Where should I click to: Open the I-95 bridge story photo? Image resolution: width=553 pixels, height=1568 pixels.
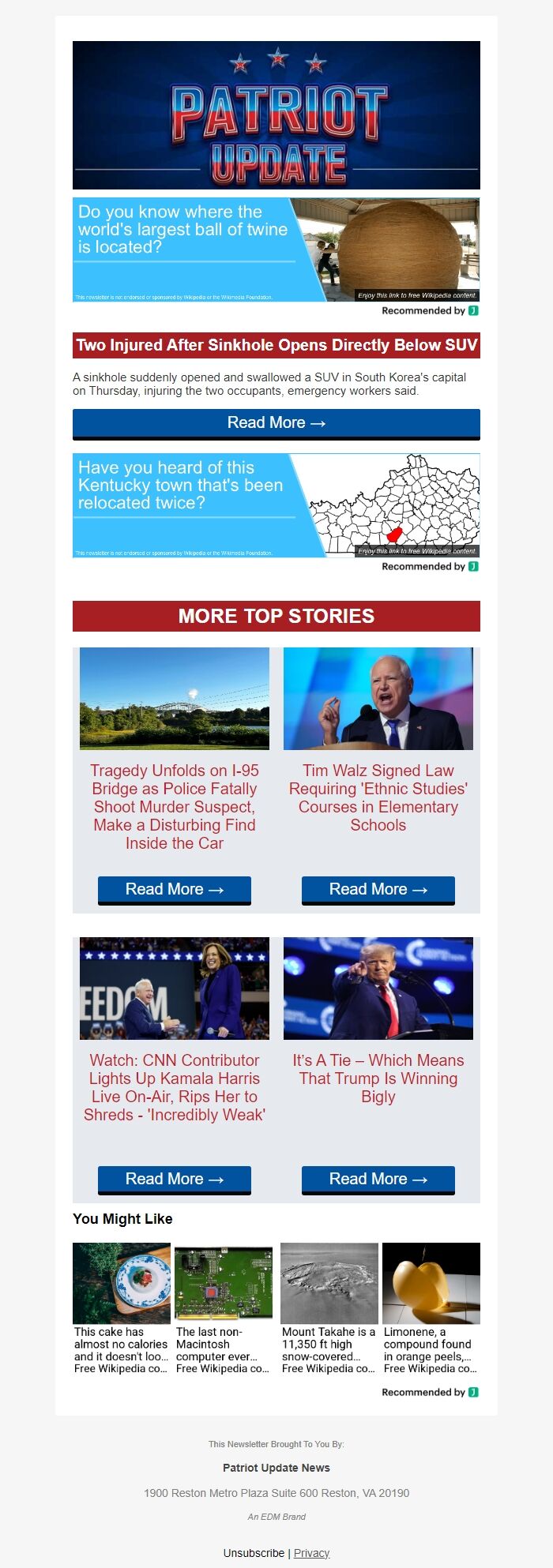(x=175, y=699)
